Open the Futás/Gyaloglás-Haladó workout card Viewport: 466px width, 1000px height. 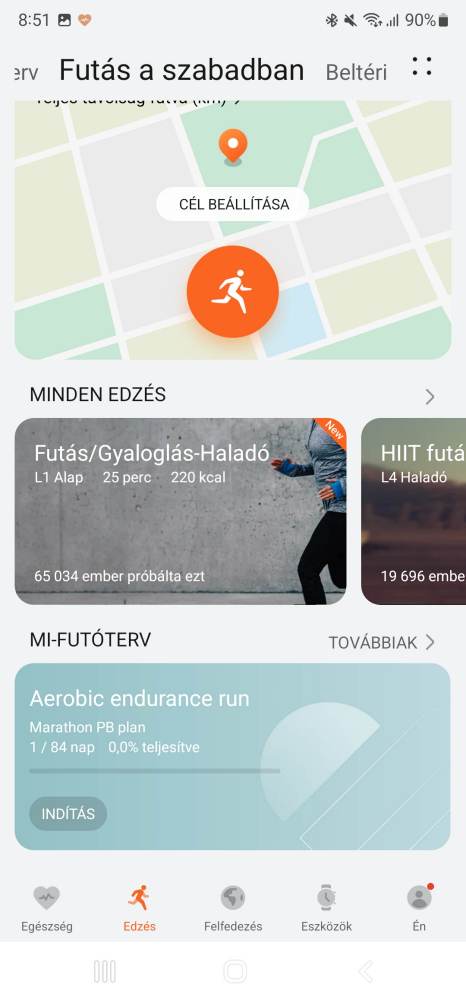(x=180, y=511)
